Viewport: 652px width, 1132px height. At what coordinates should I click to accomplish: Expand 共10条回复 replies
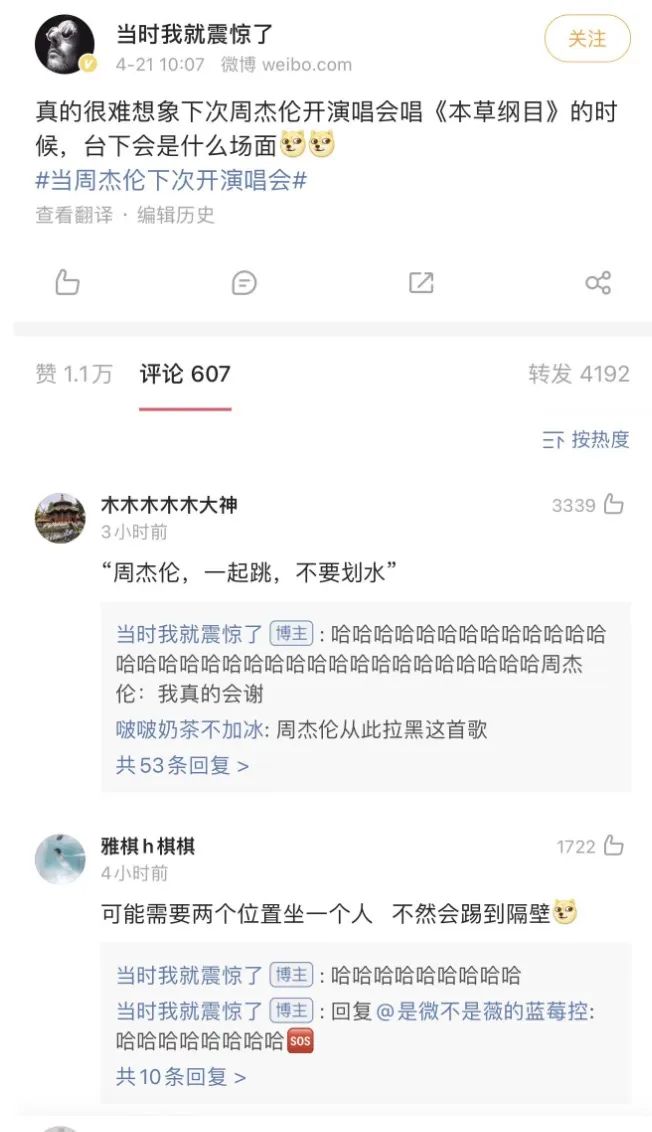pyautogui.click(x=181, y=1076)
